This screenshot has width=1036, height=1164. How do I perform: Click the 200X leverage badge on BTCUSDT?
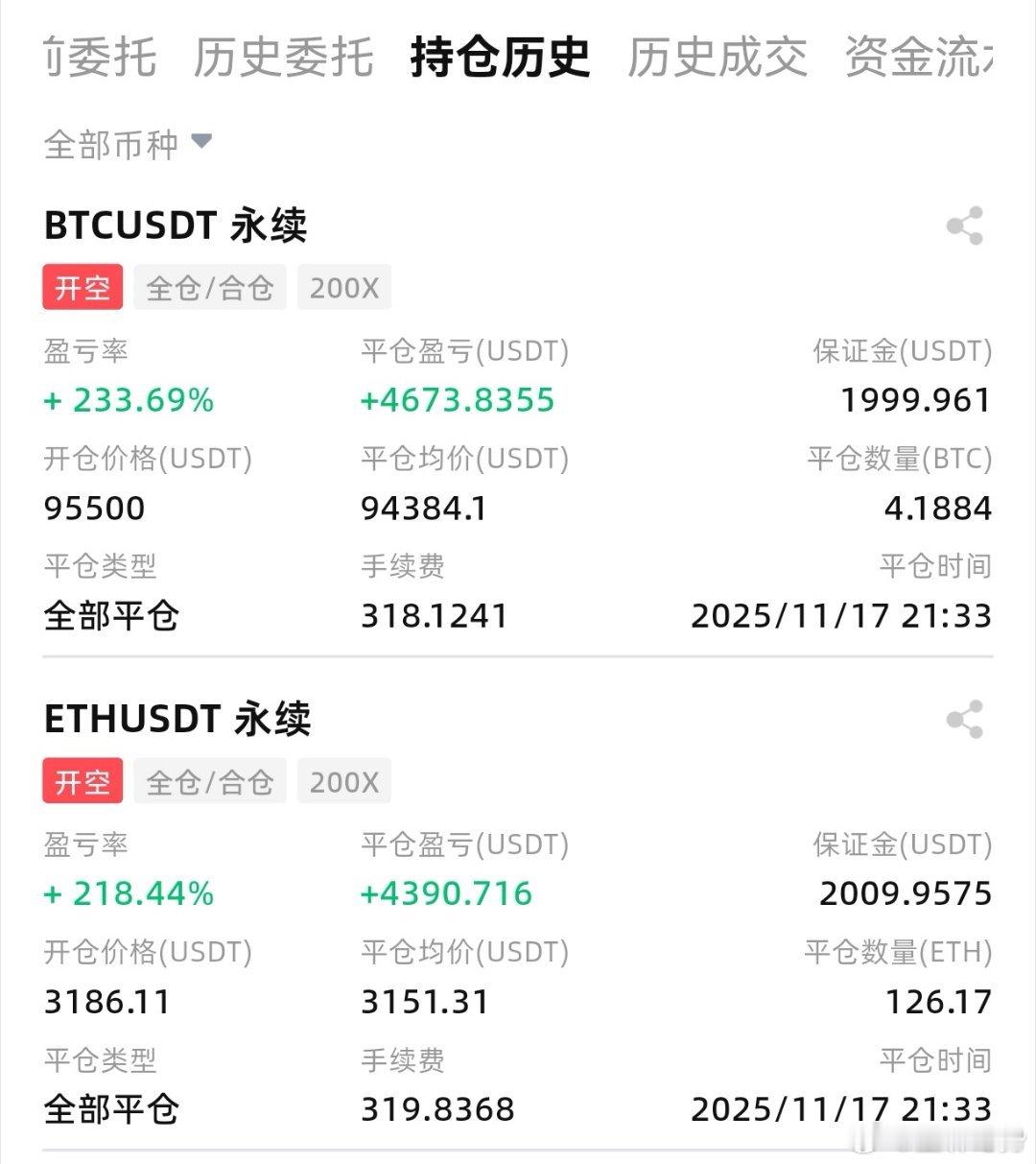tap(343, 287)
